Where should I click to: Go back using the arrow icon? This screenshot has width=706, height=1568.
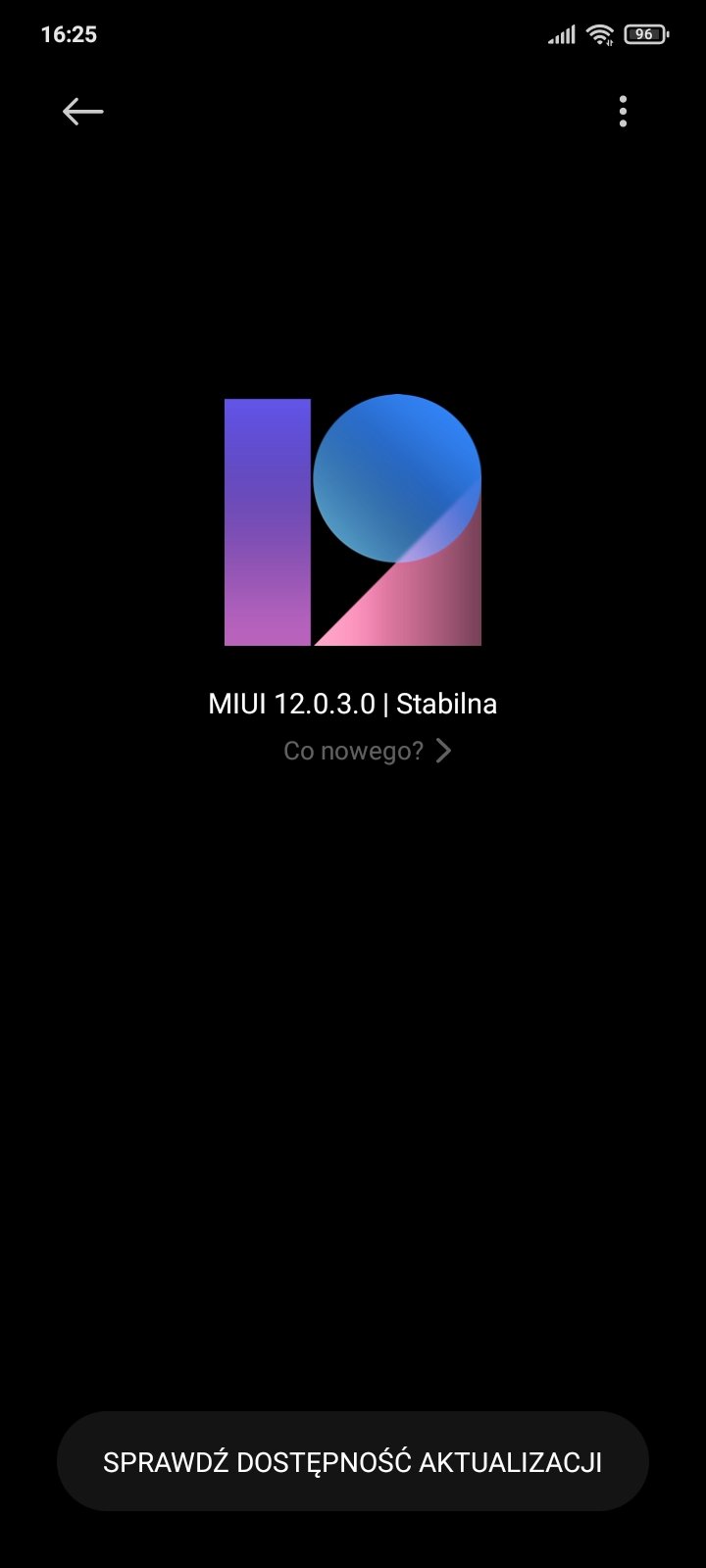[x=83, y=112]
